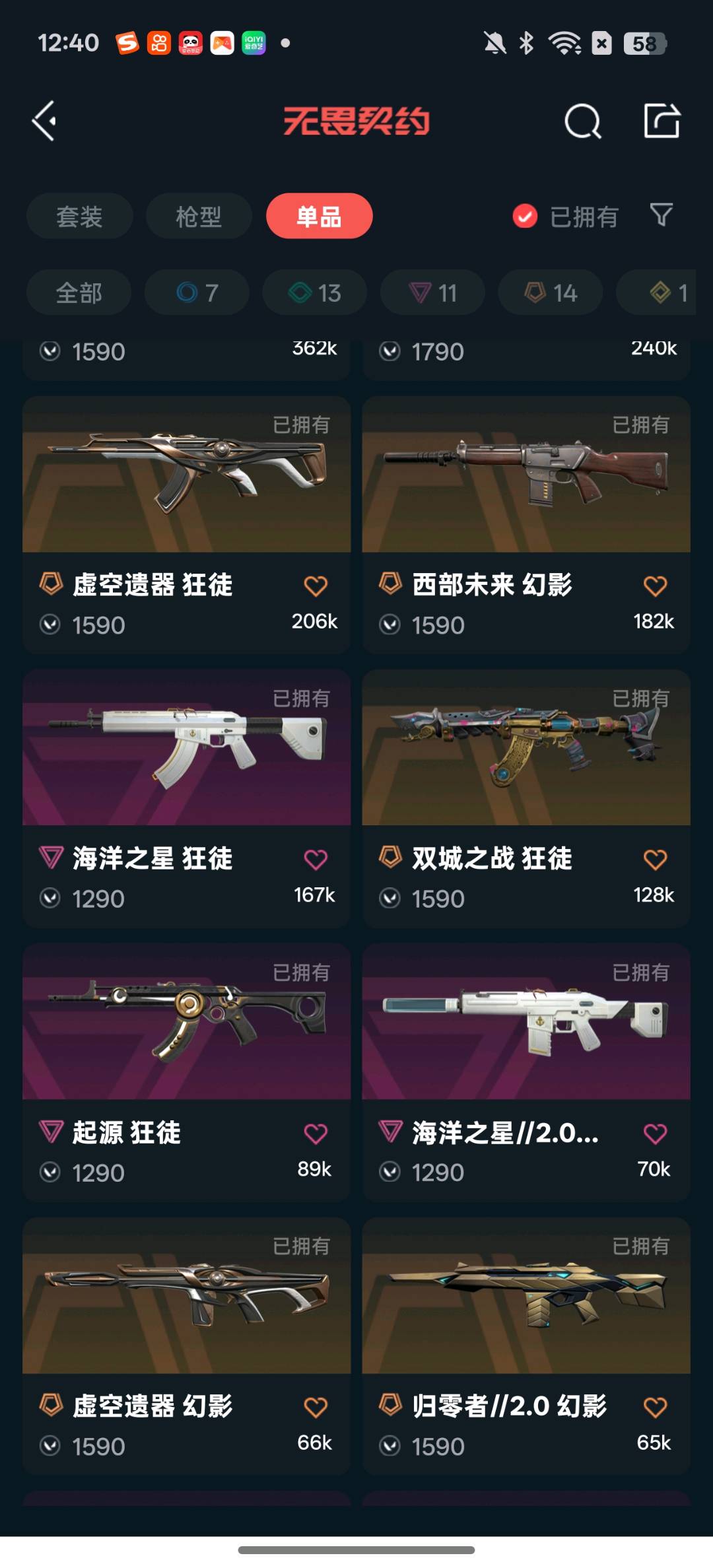713x1568 pixels.
Task: Filter by the blue tier chip showing 7
Action: click(x=197, y=292)
